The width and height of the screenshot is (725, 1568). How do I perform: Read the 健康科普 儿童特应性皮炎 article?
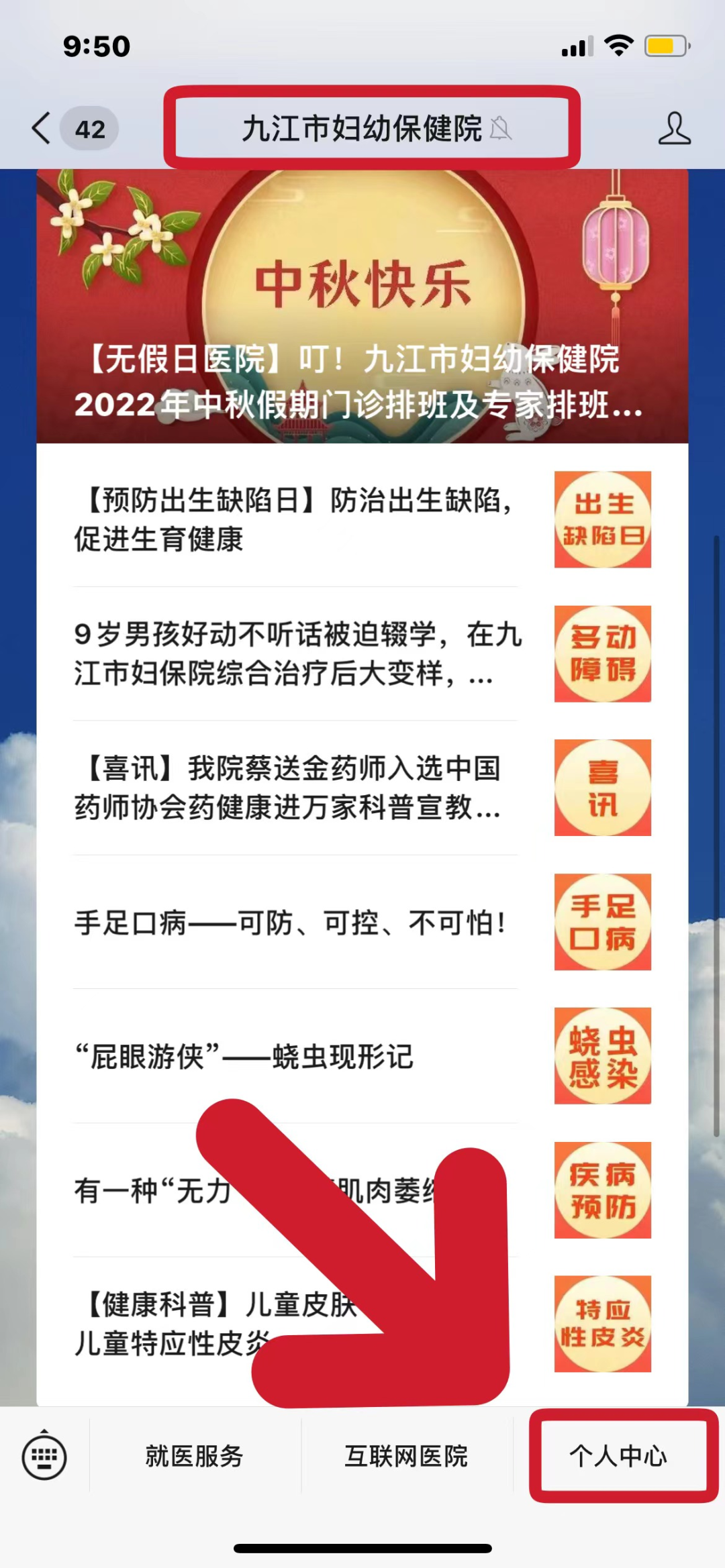coord(168,1324)
